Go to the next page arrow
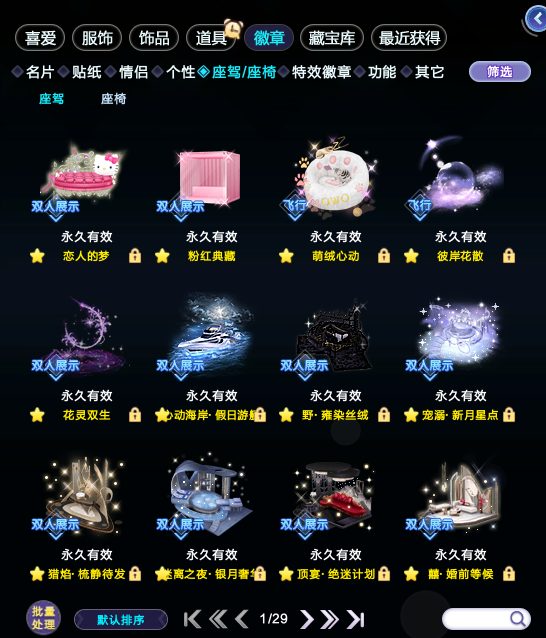 click(307, 619)
